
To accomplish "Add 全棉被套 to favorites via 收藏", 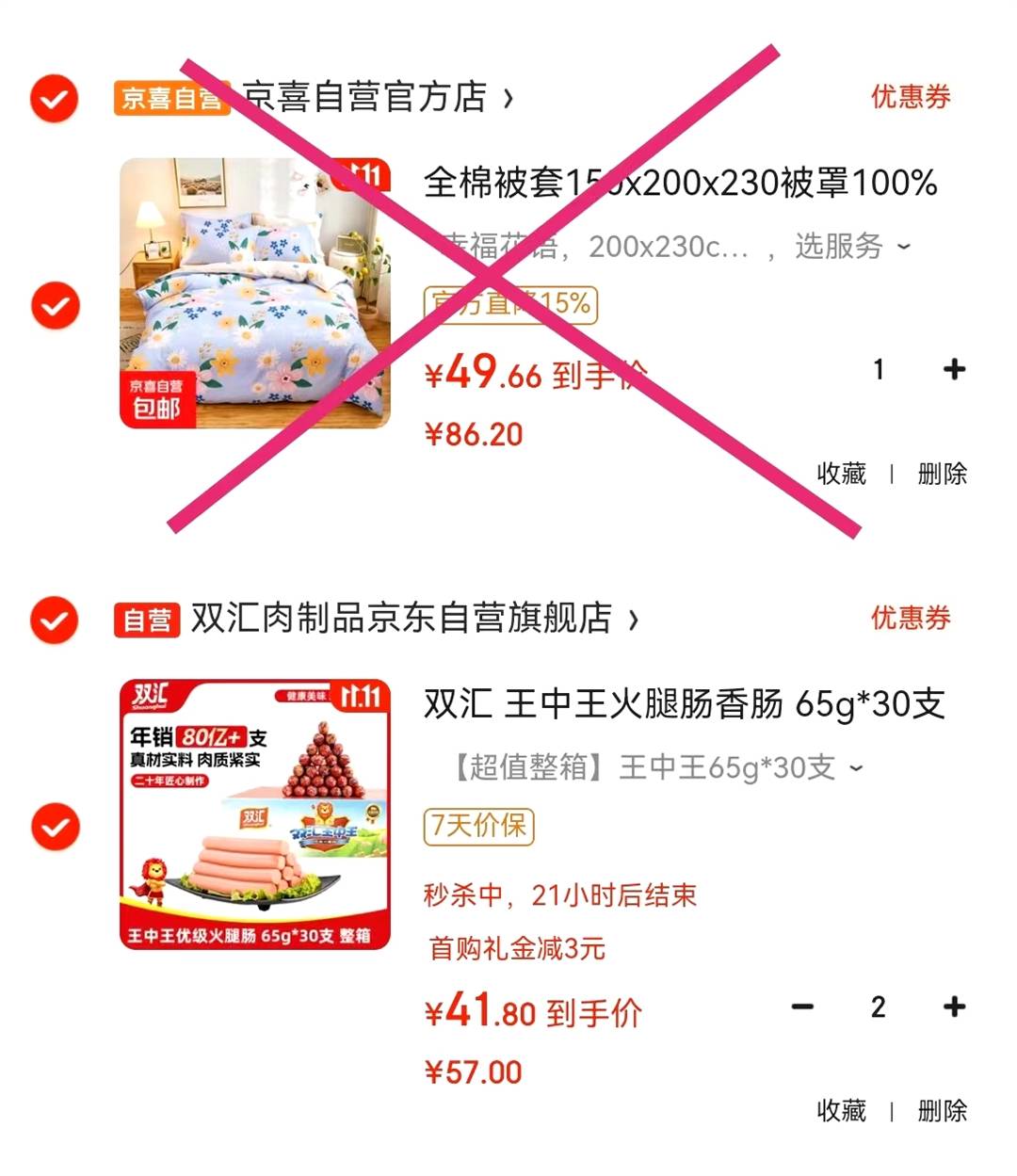I will click(x=841, y=474).
